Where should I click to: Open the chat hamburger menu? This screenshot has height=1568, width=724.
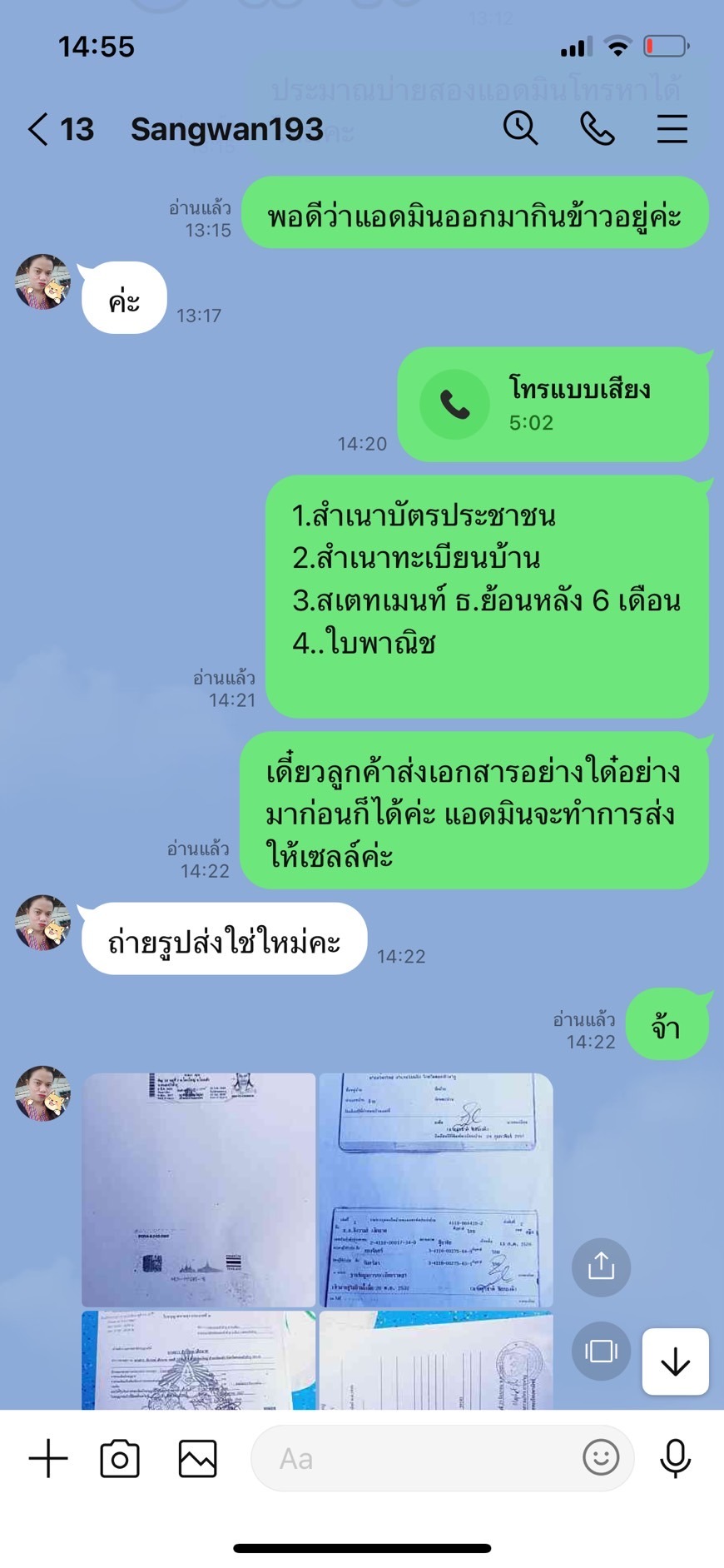(x=672, y=129)
